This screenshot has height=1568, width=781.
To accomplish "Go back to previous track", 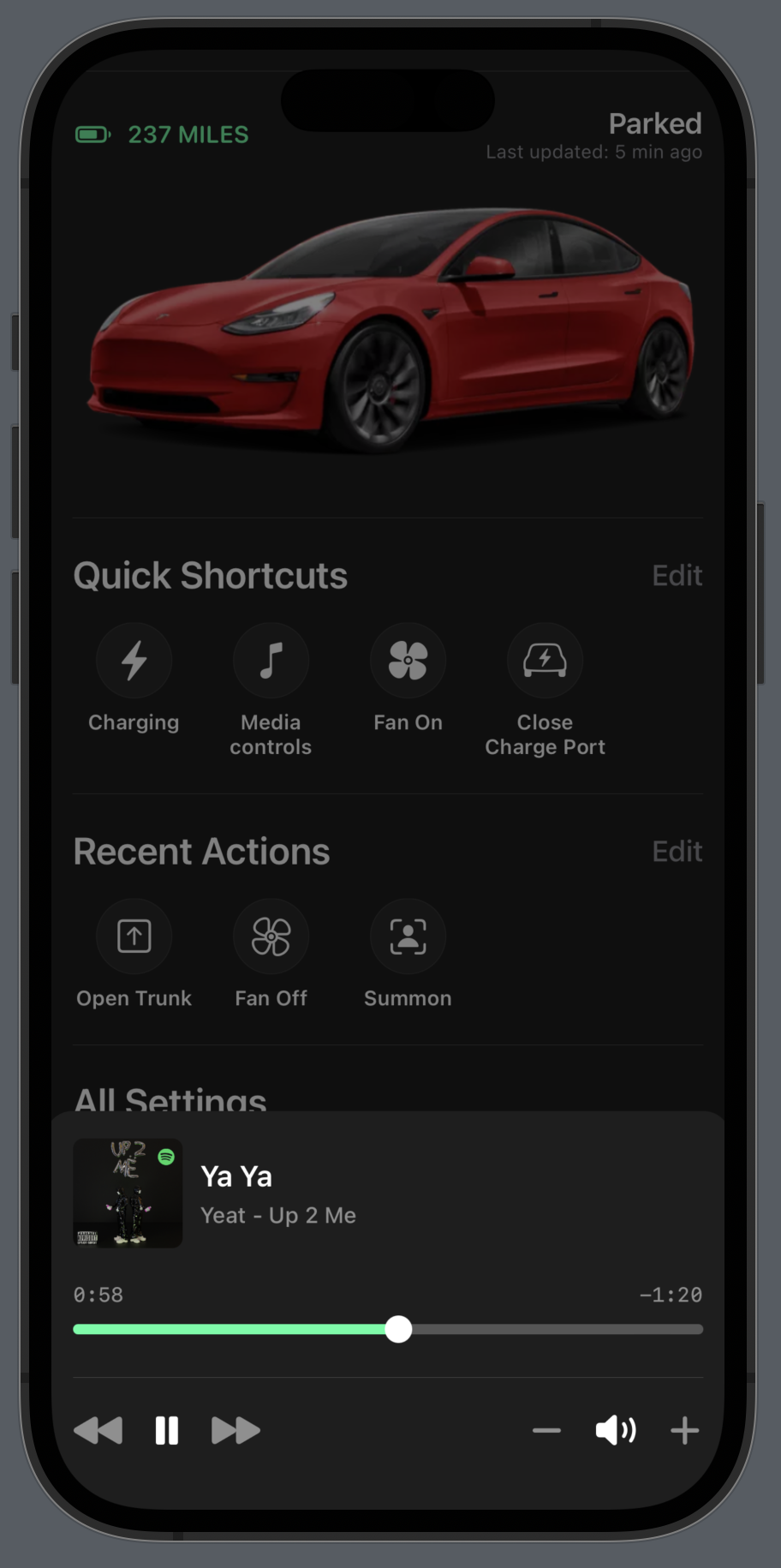I will click(98, 1430).
